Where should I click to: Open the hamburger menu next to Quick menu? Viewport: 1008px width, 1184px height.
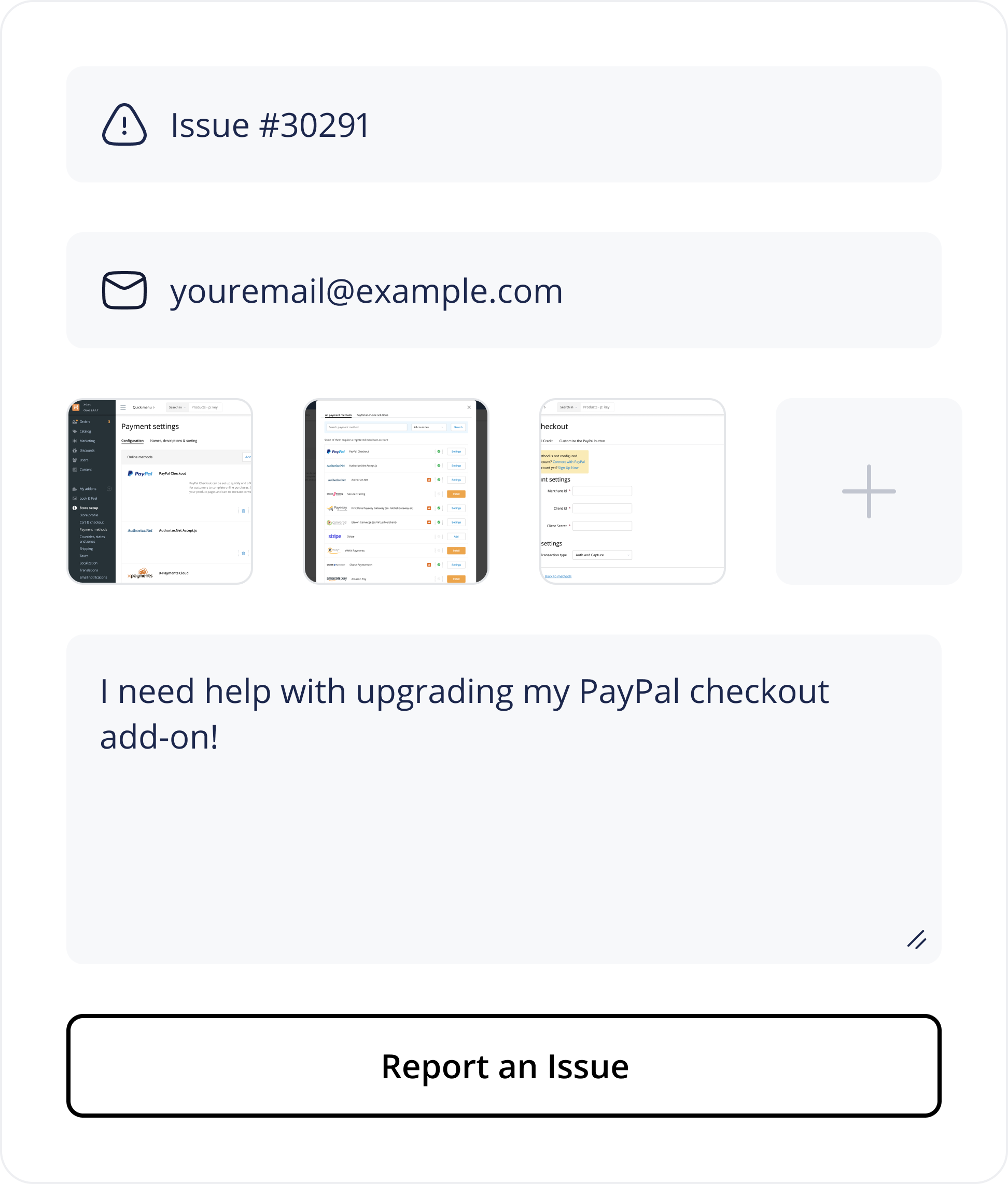click(123, 407)
